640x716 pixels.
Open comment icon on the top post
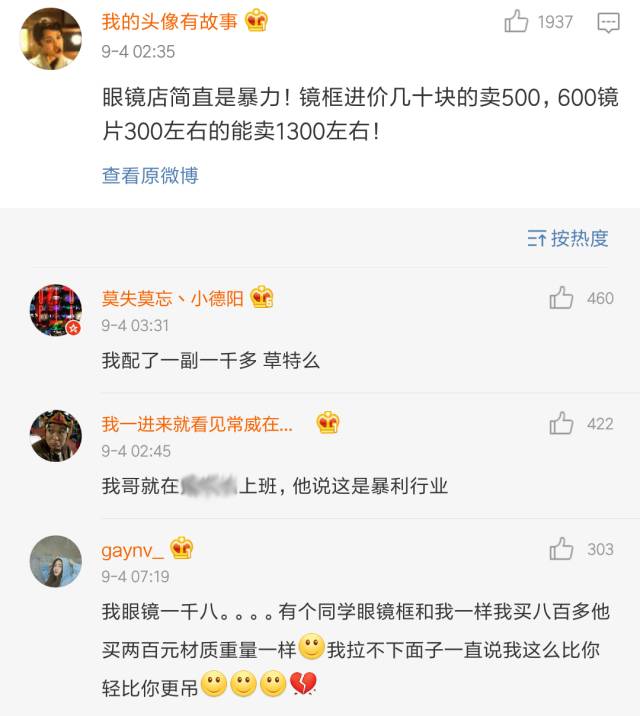tap(608, 22)
